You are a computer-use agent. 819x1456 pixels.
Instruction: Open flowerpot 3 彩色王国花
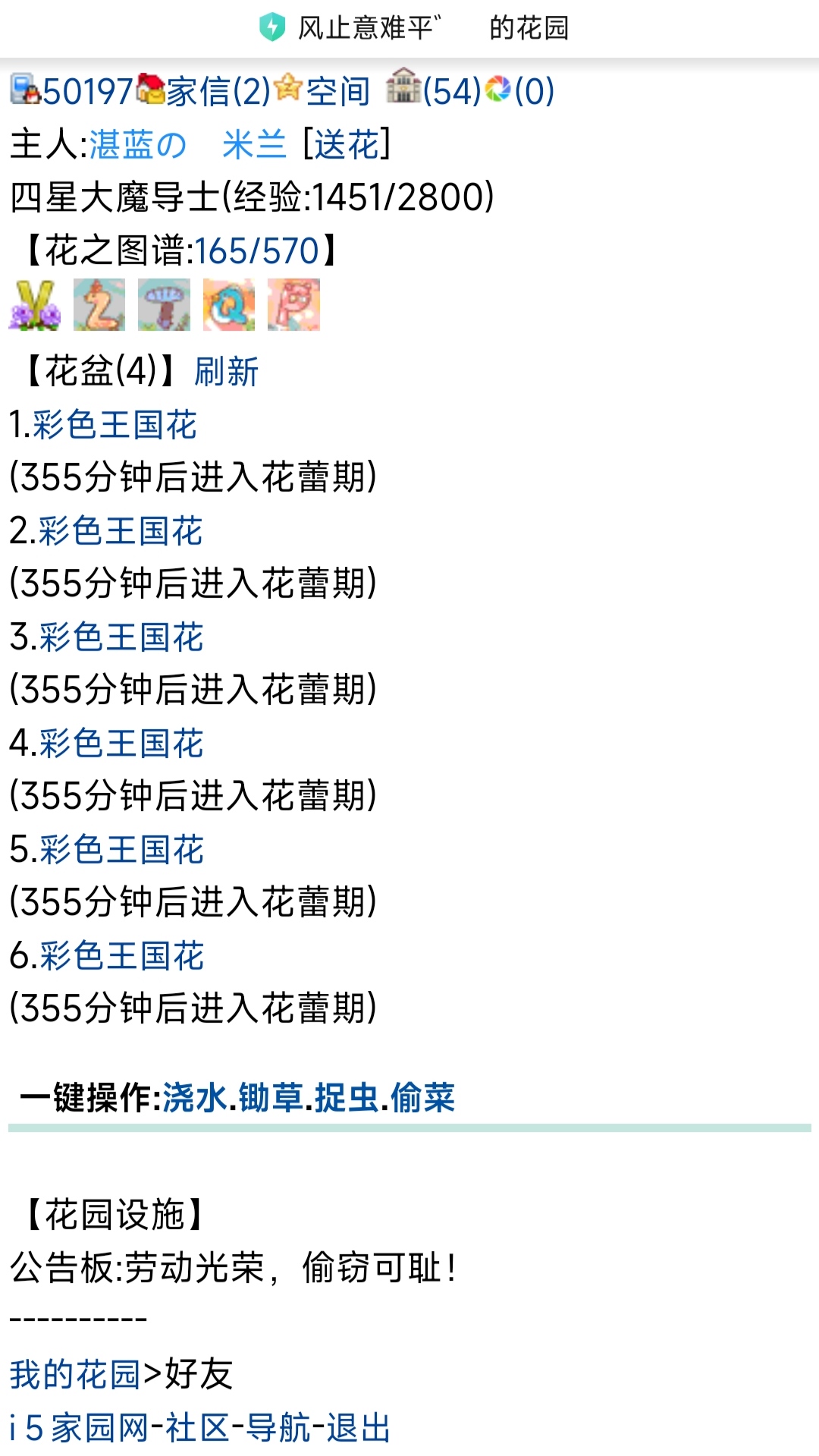(x=121, y=637)
